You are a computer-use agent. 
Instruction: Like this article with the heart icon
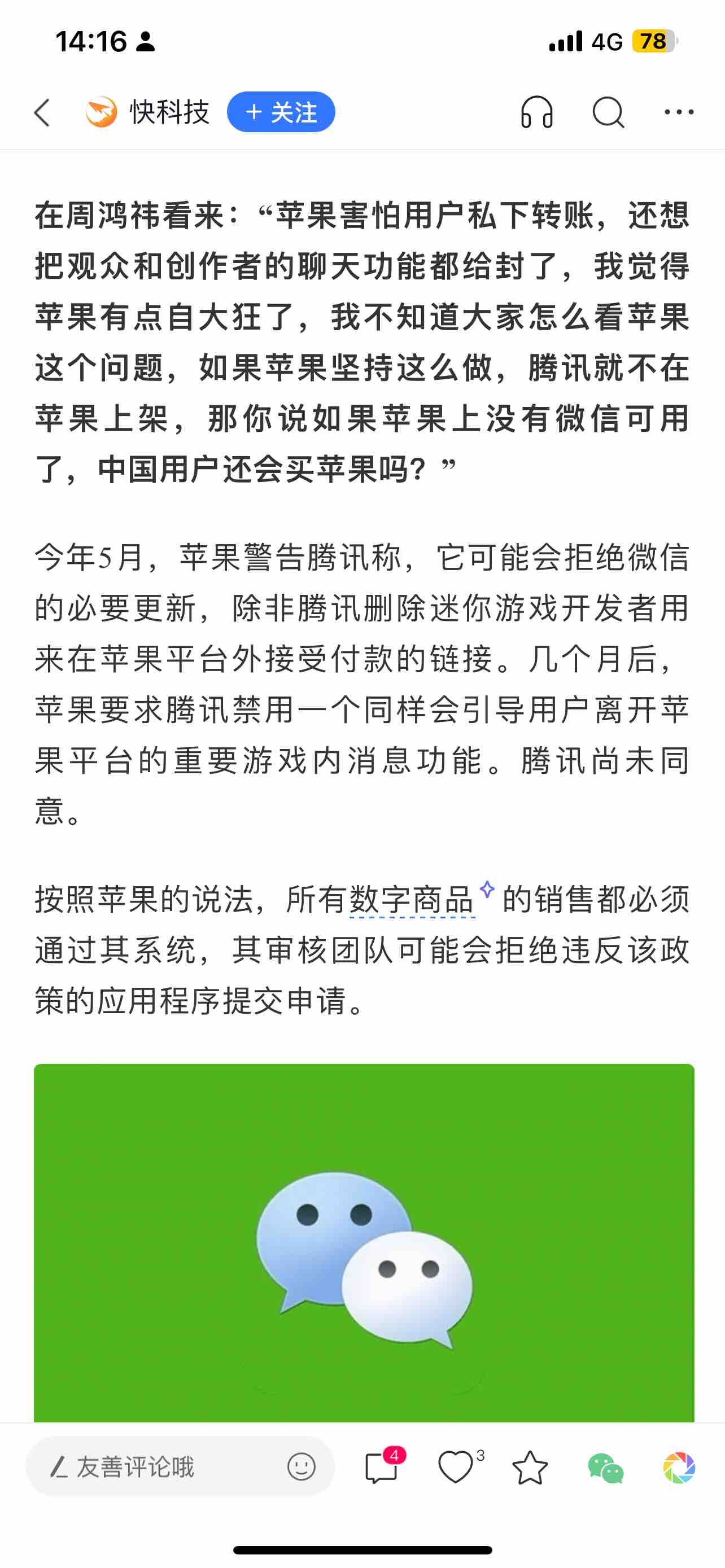coord(457,1466)
